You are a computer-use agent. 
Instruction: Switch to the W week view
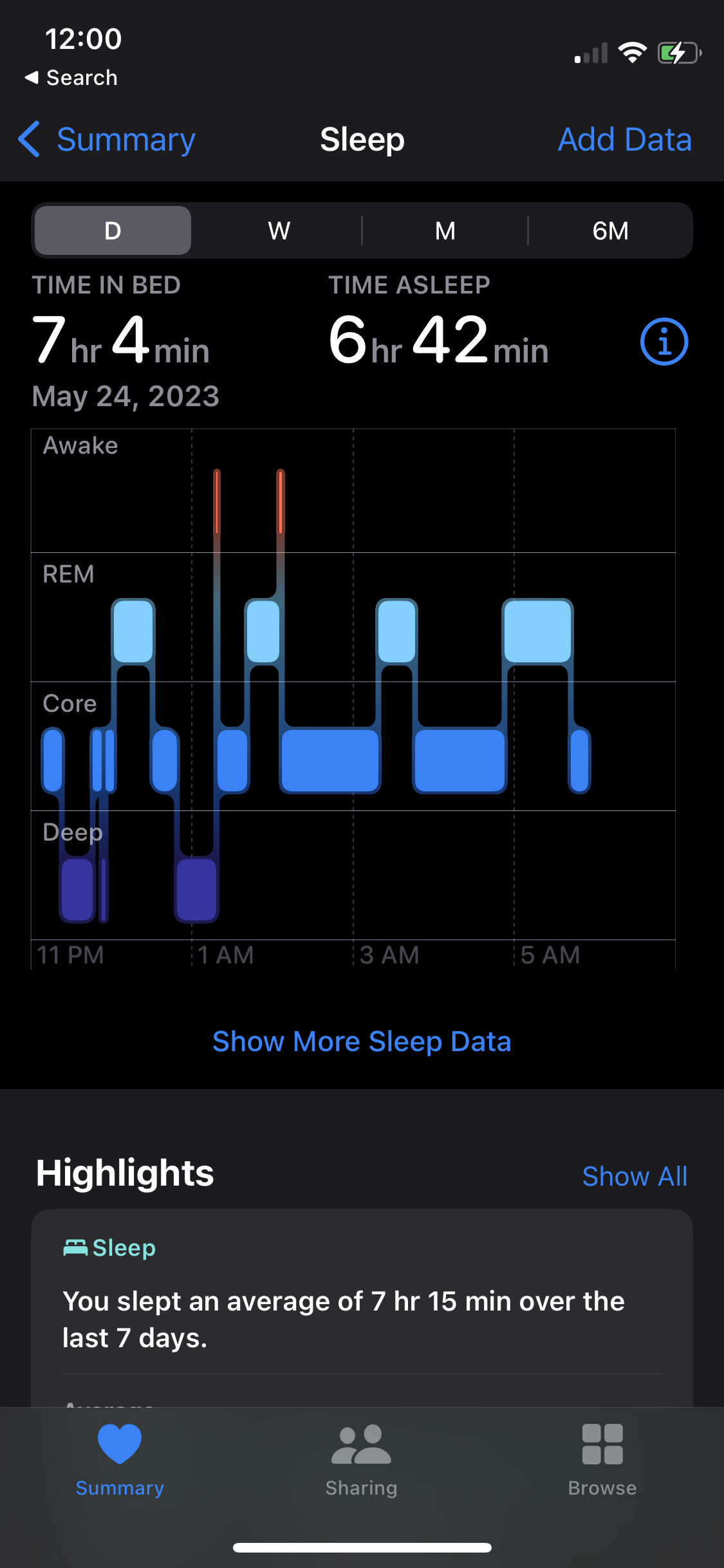coord(279,230)
